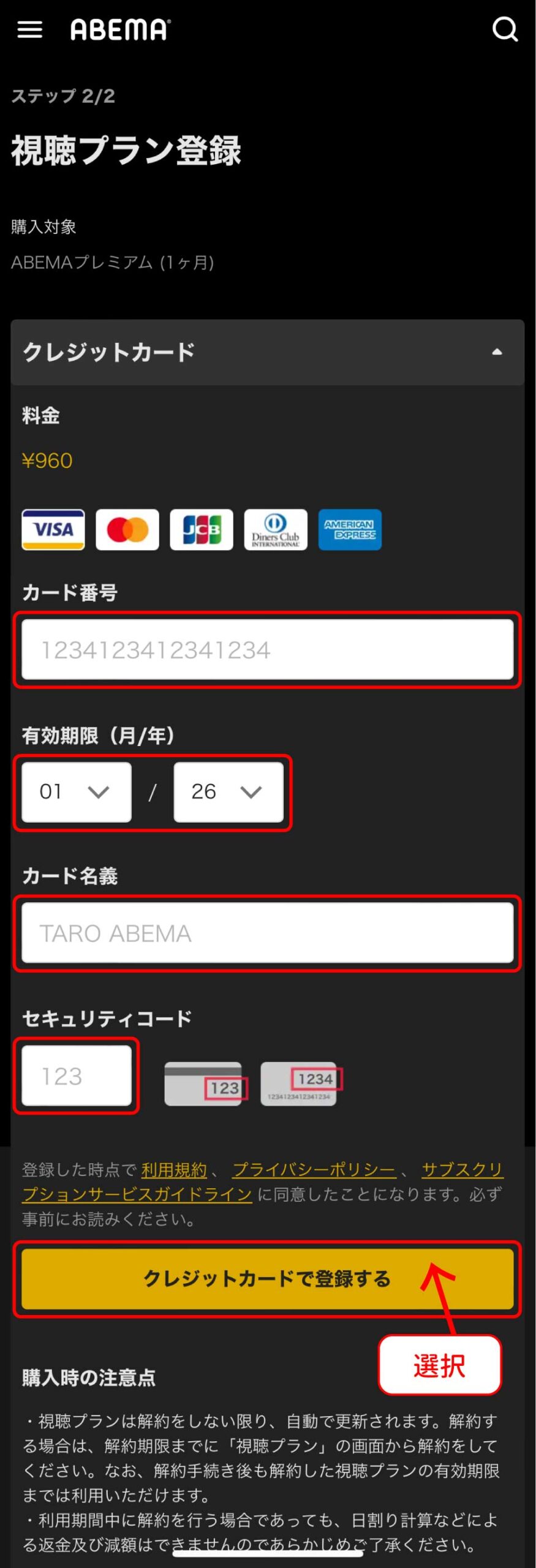
Task: Go to ABEMA home via logo
Action: click(x=120, y=29)
